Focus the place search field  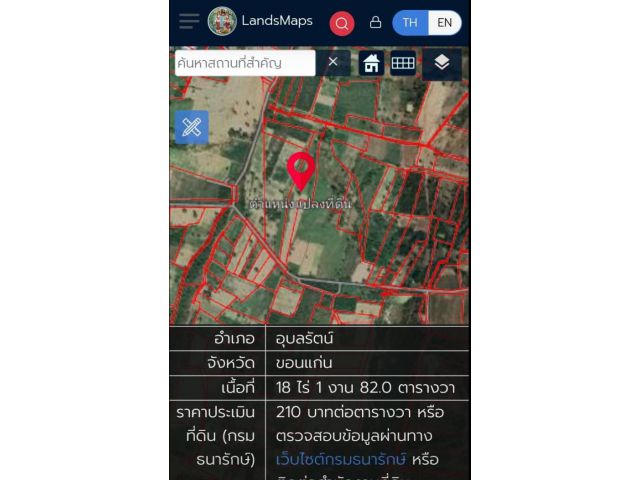click(244, 63)
